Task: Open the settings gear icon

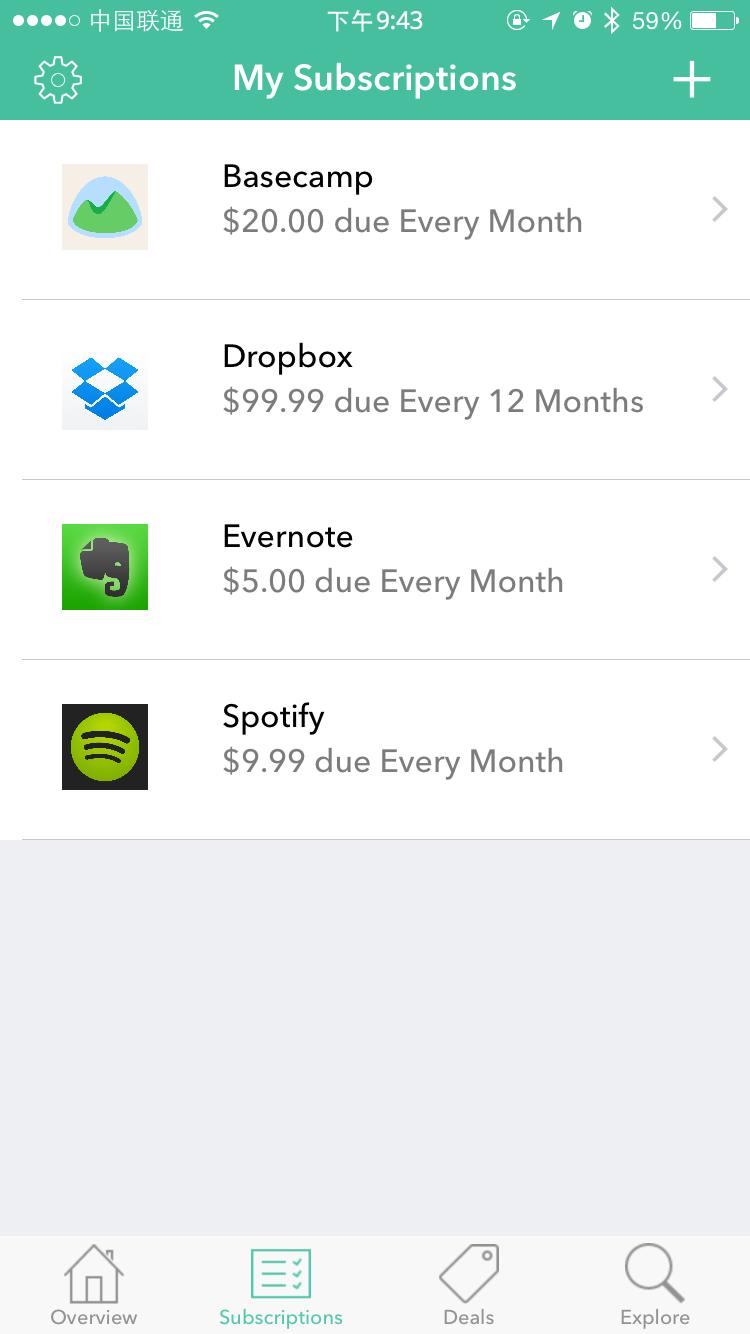Action: click(x=58, y=80)
